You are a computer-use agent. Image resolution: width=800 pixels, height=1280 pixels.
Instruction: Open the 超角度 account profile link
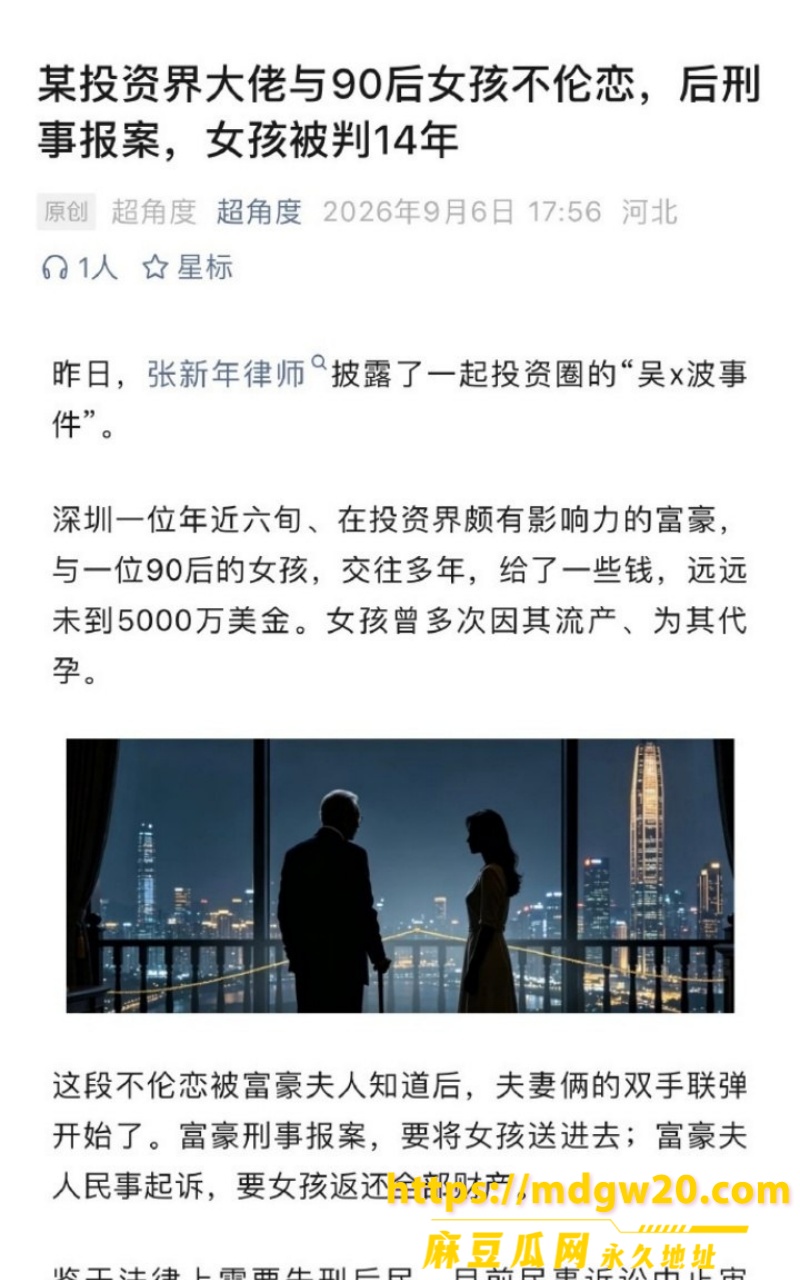click(259, 211)
